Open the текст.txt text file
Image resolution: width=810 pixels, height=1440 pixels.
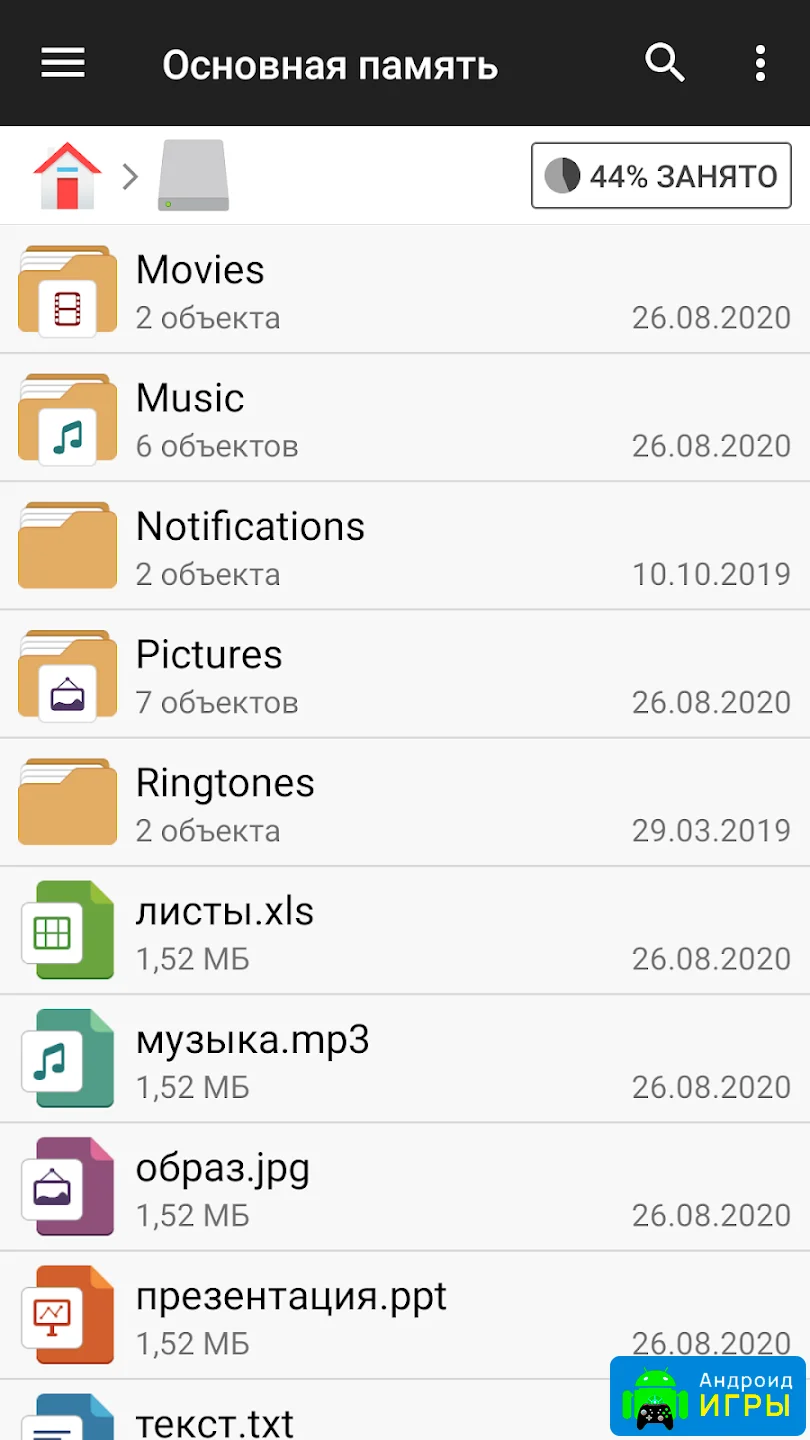300,1418
